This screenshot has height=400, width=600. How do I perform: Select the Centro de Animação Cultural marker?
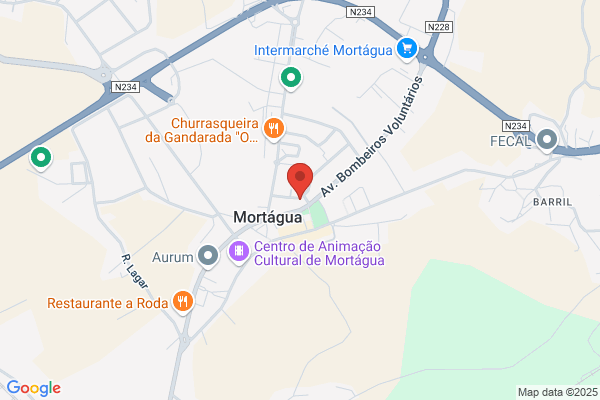point(239,252)
